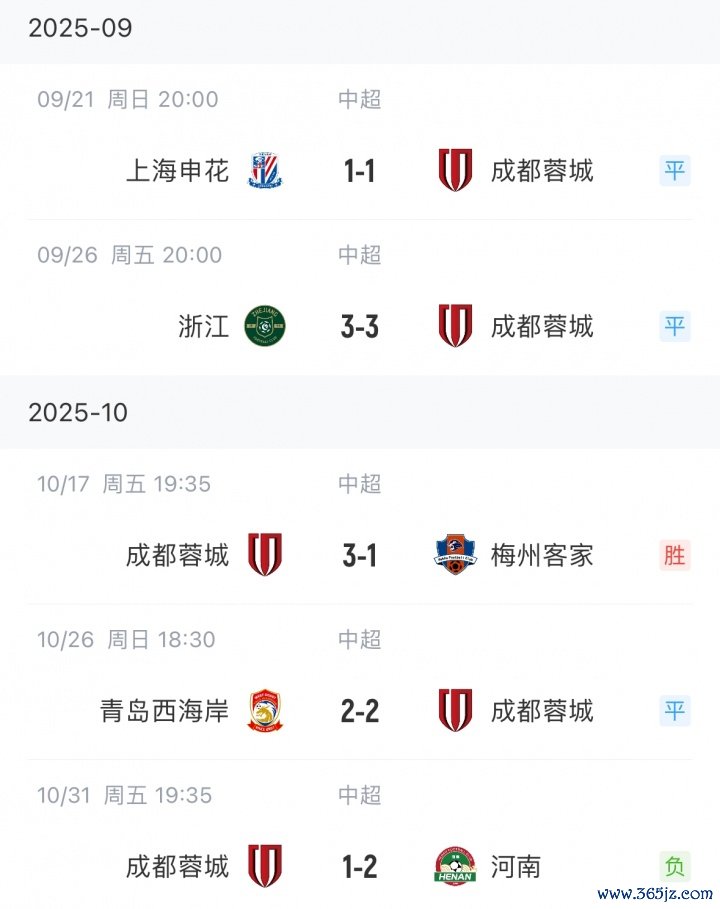
Task: Open the Shanghai Shenhua vs 成都蓉城 1-1 match
Action: pyautogui.click(x=359, y=171)
